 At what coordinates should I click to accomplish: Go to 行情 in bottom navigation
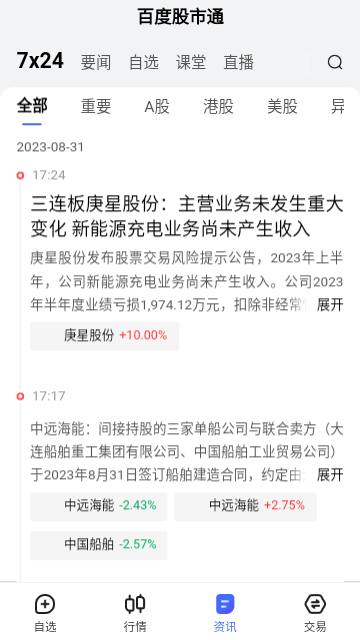click(x=135, y=613)
